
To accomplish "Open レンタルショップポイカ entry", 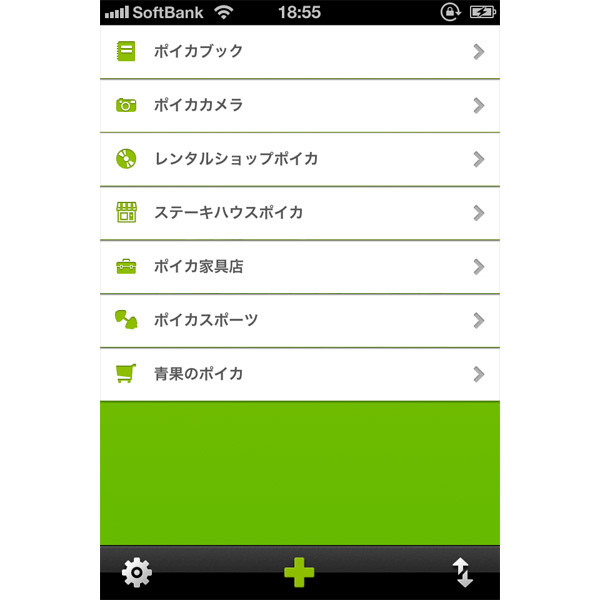I will (299, 159).
